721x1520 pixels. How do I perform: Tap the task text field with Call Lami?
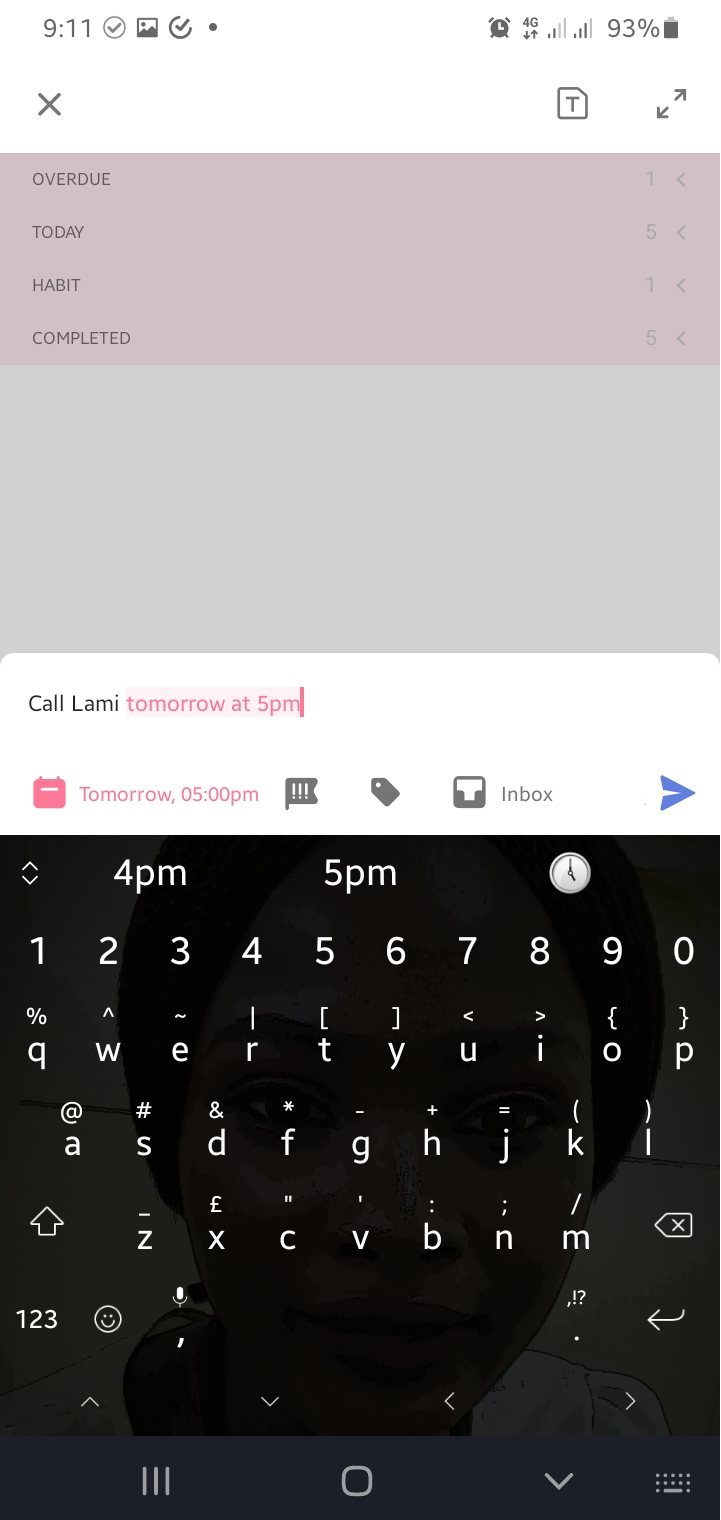[360, 704]
